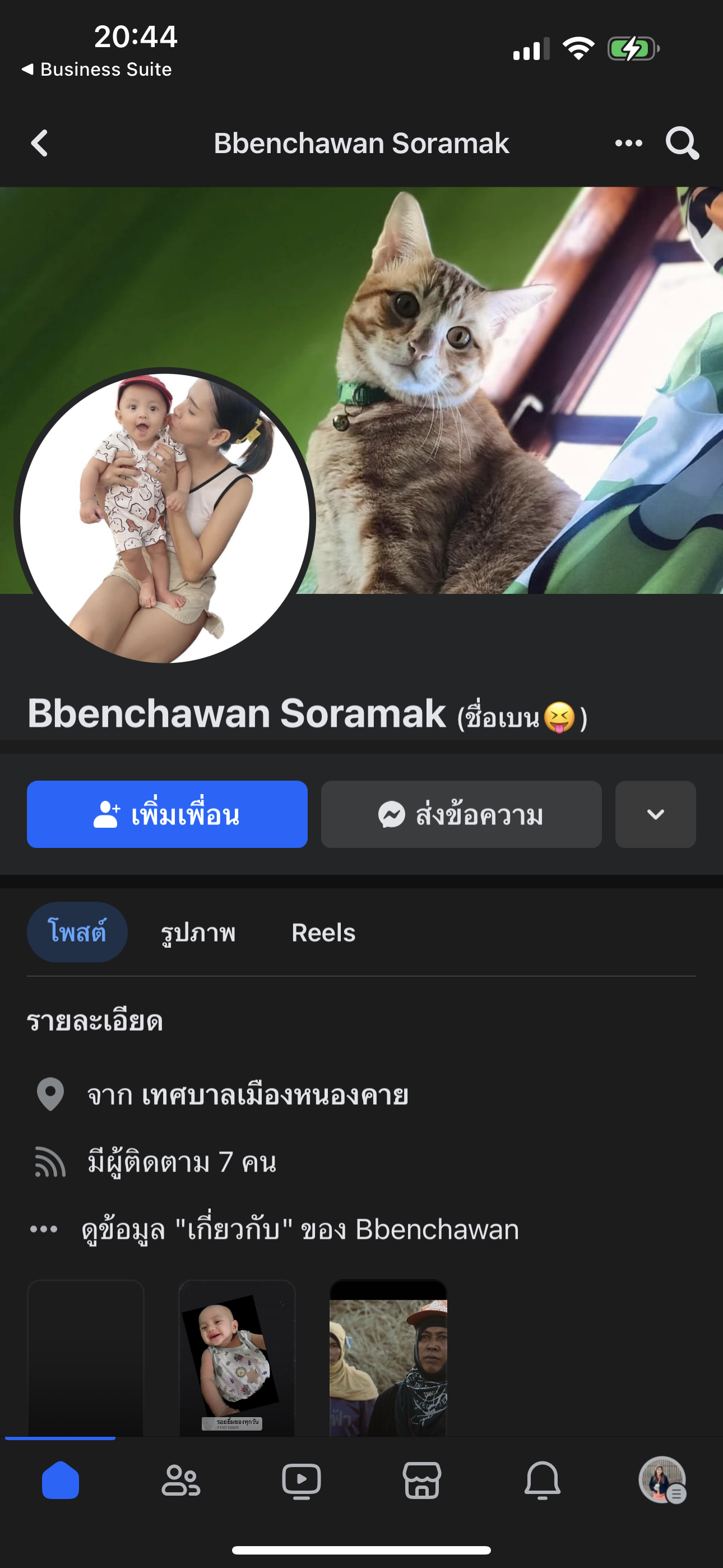View Bbenchawan's เกี่ยวกับ info
Viewport: 723px width, 1568px height.
pyautogui.click(x=299, y=1229)
